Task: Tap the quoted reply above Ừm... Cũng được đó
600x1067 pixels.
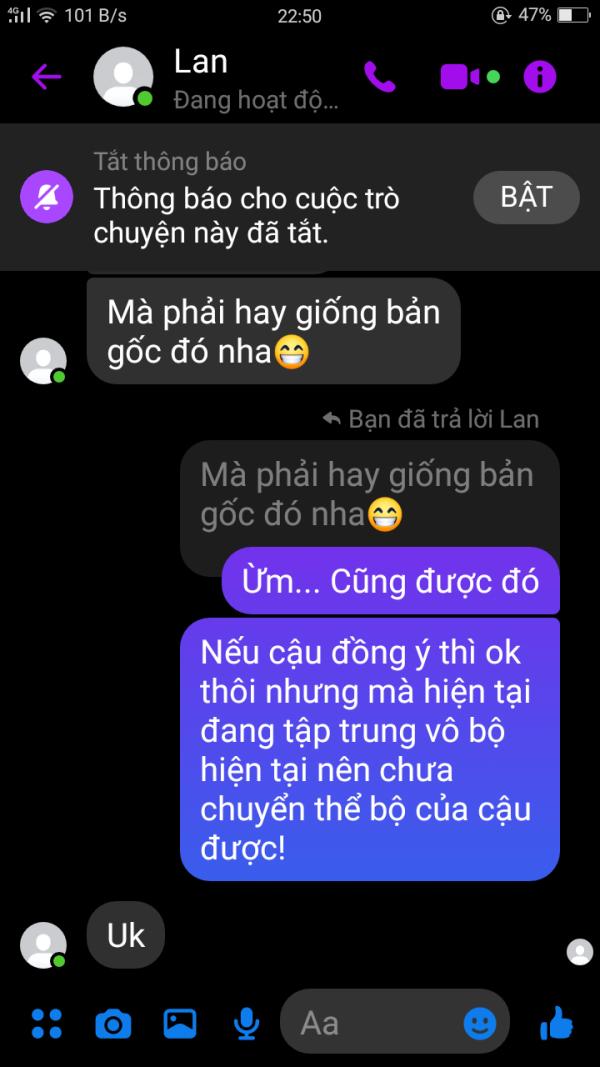Action: (x=369, y=494)
